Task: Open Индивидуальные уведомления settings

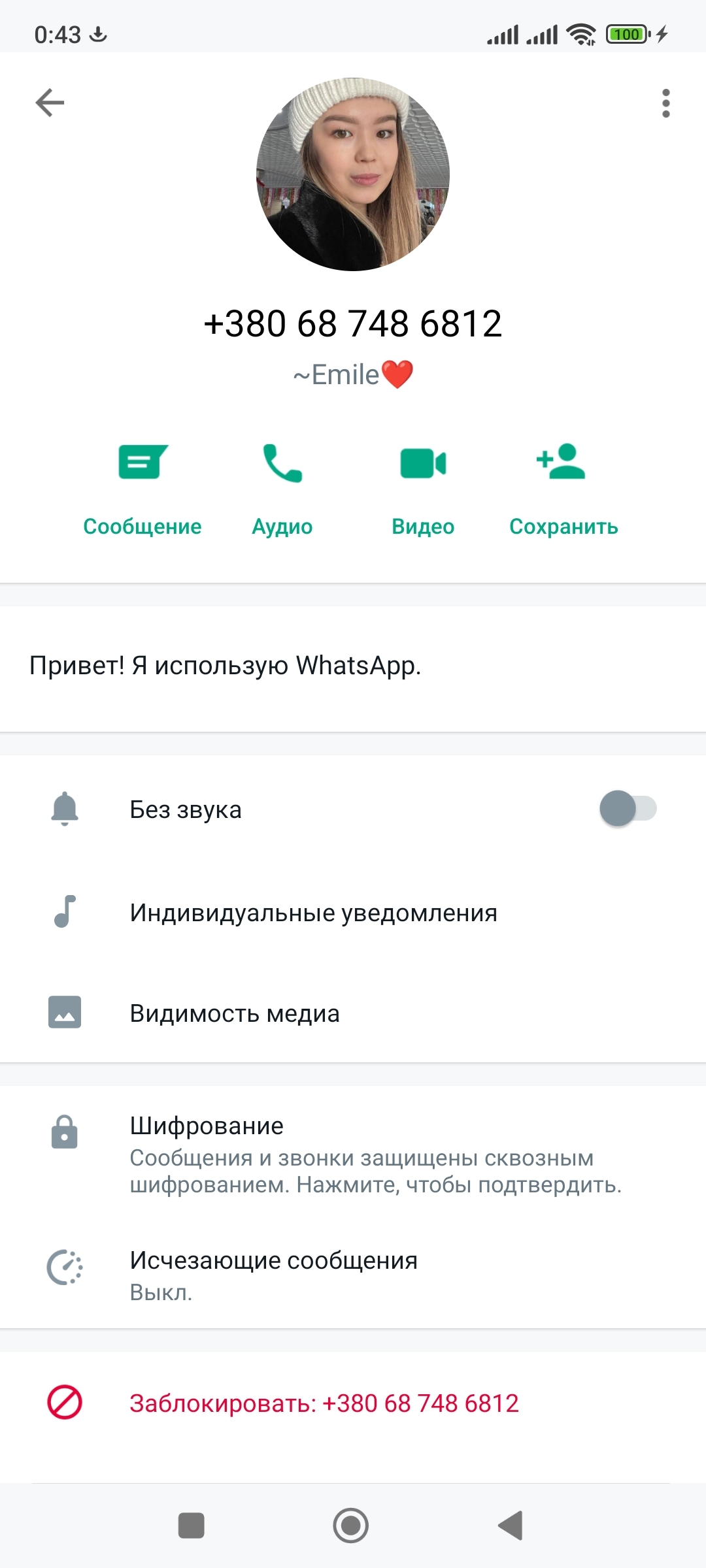Action: point(353,913)
